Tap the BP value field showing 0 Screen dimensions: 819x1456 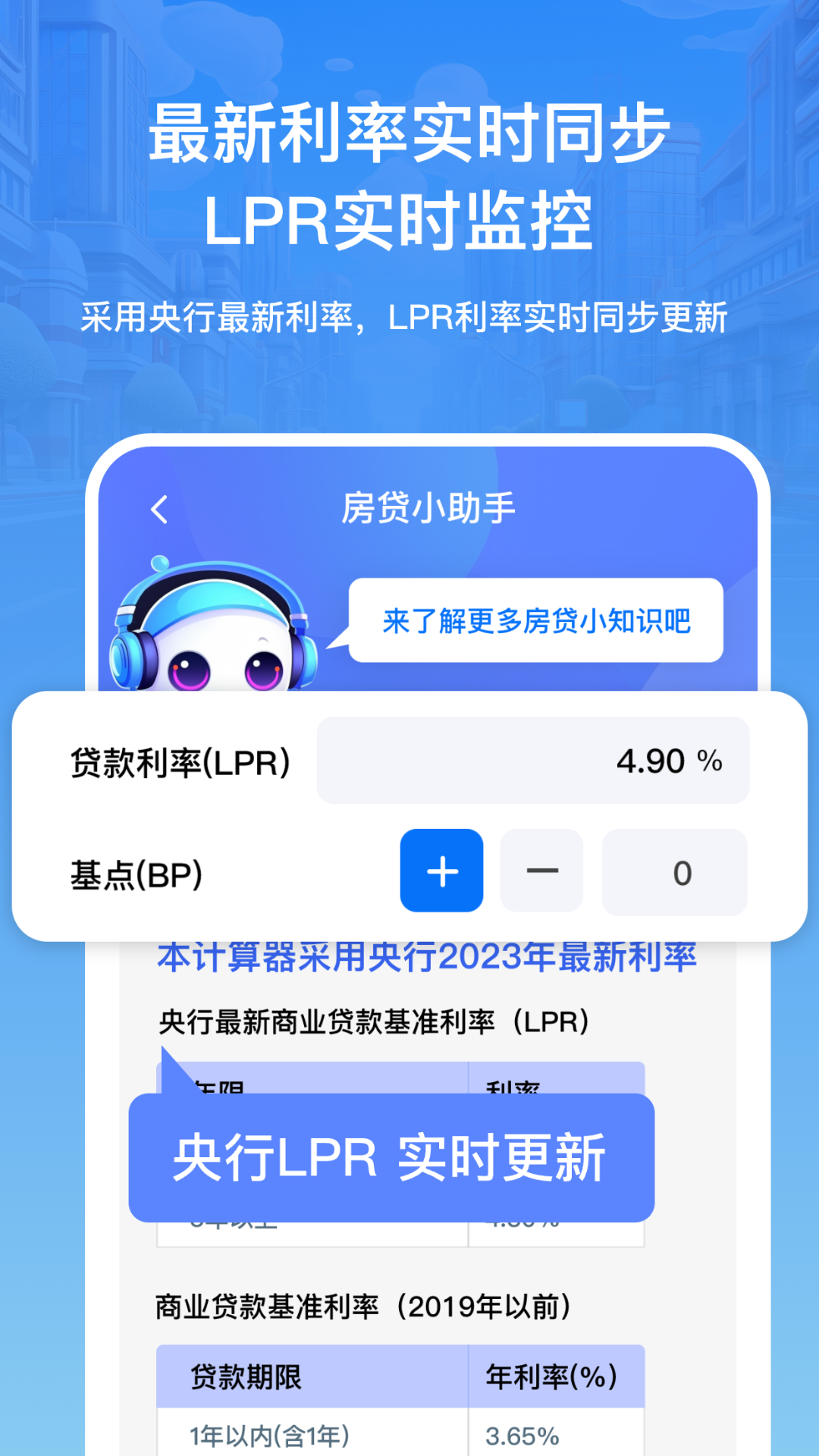click(673, 872)
